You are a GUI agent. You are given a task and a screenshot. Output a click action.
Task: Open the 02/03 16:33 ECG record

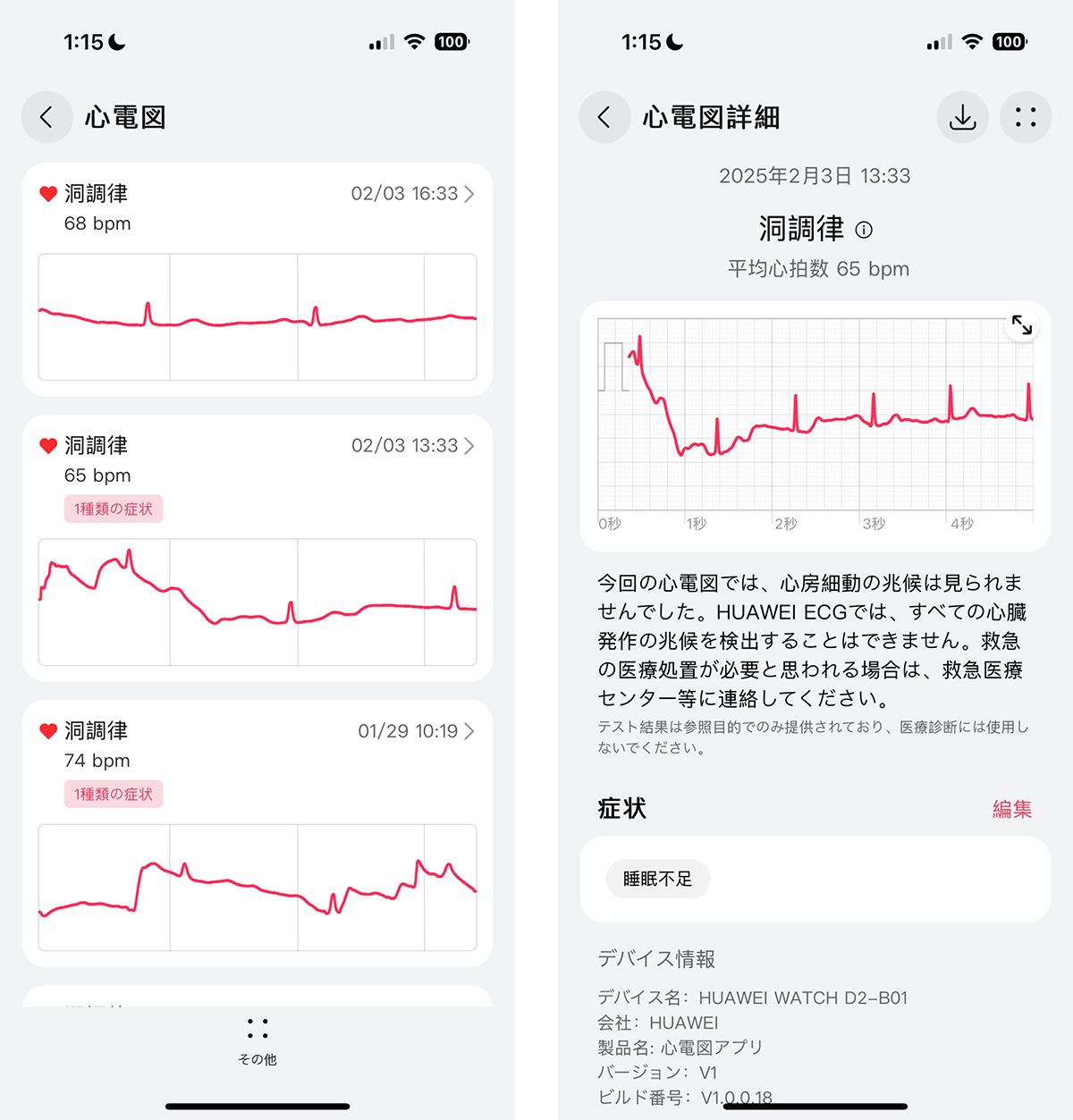point(411,194)
